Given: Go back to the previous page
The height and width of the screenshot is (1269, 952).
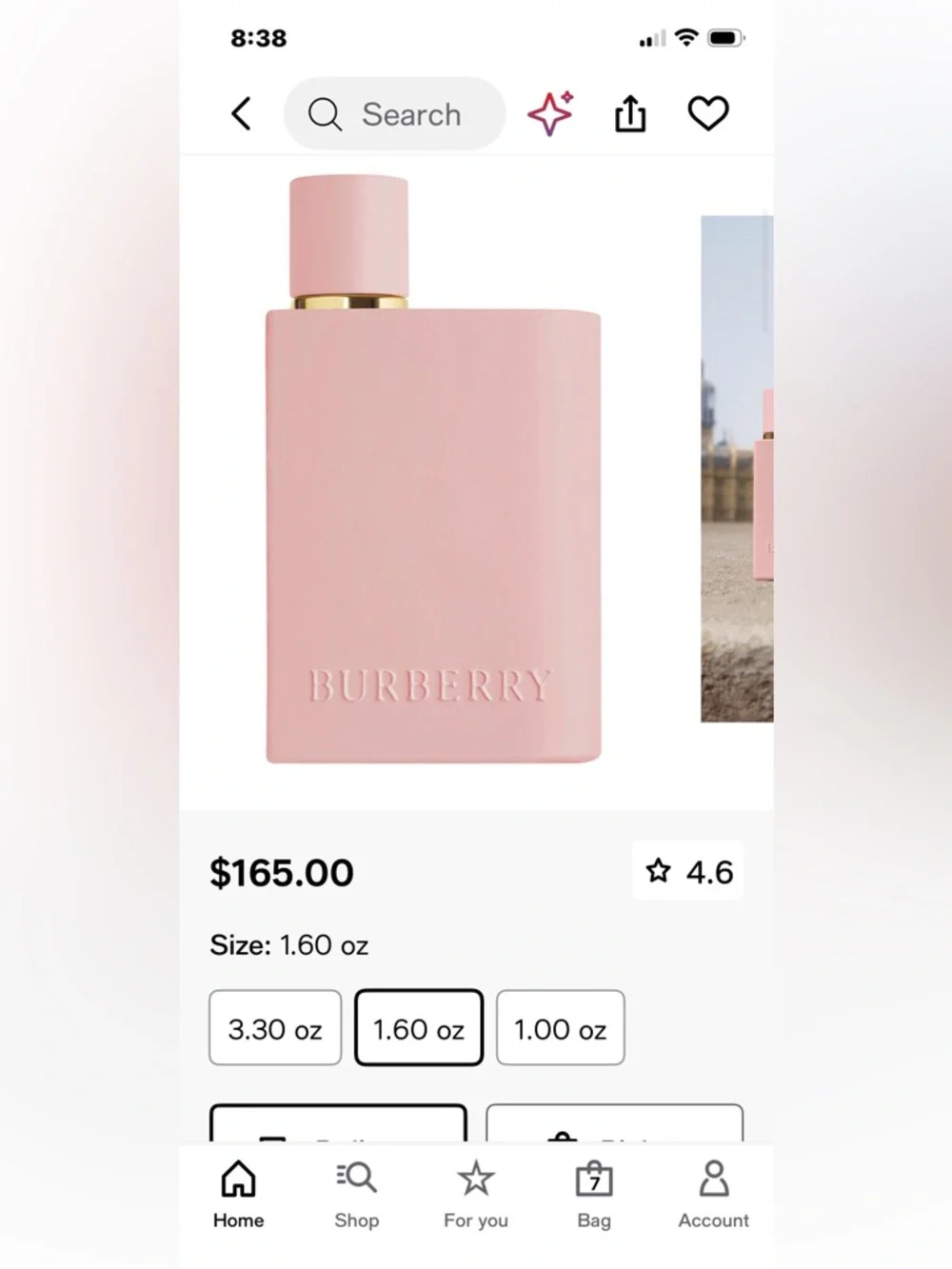Looking at the screenshot, I should tap(242, 114).
